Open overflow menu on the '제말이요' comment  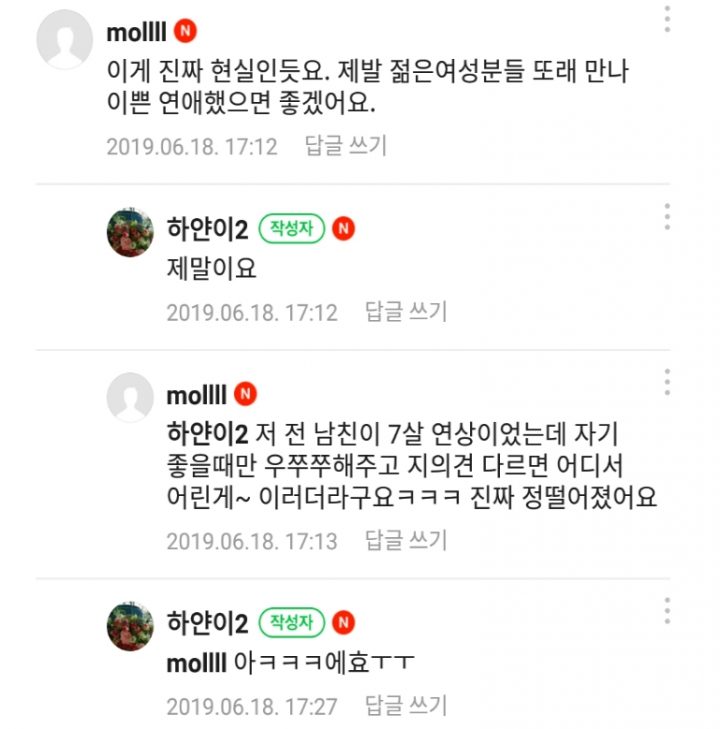[x=667, y=216]
